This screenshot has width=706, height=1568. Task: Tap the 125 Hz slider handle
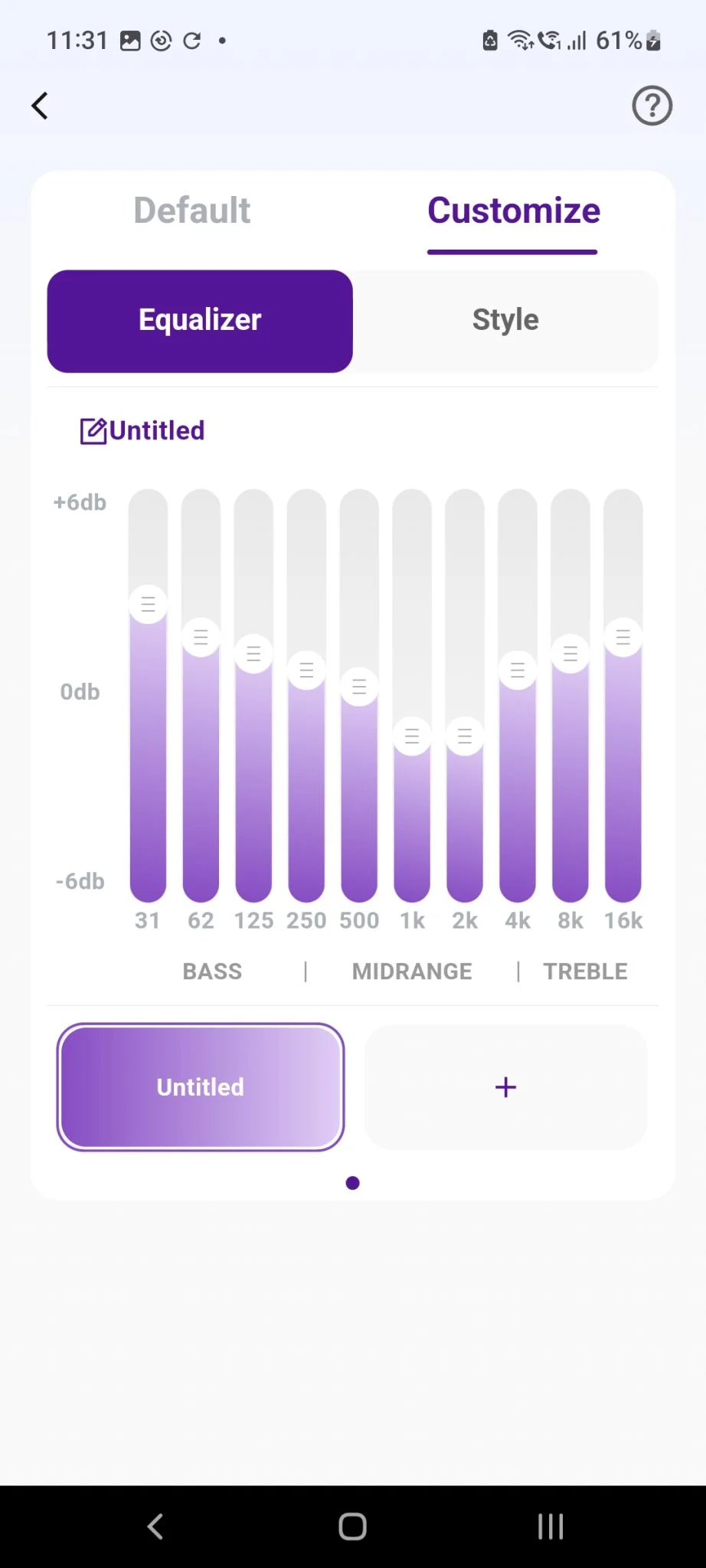pos(254,654)
